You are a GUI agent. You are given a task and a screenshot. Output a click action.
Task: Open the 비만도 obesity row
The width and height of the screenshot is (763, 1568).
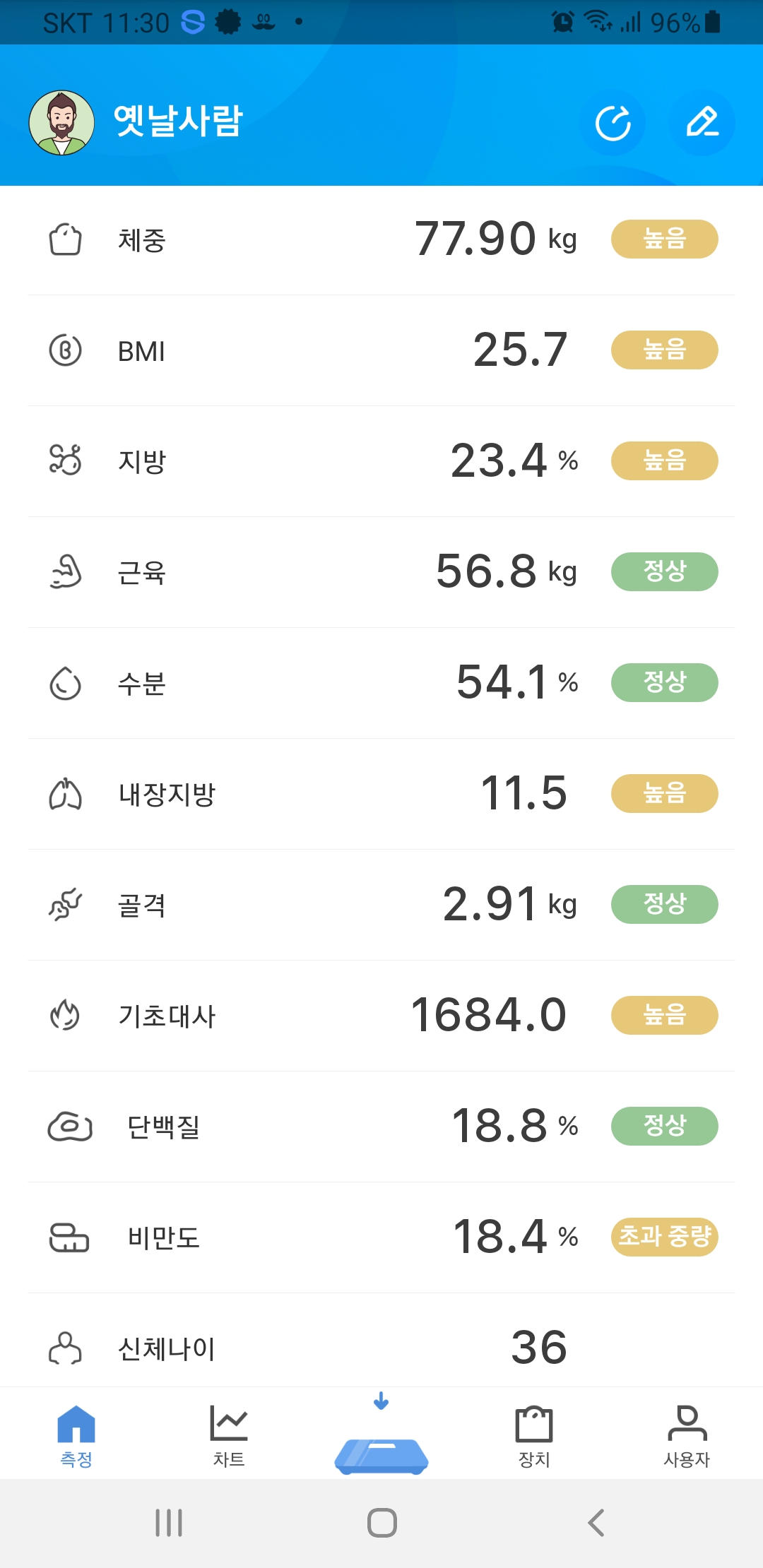point(381,1237)
